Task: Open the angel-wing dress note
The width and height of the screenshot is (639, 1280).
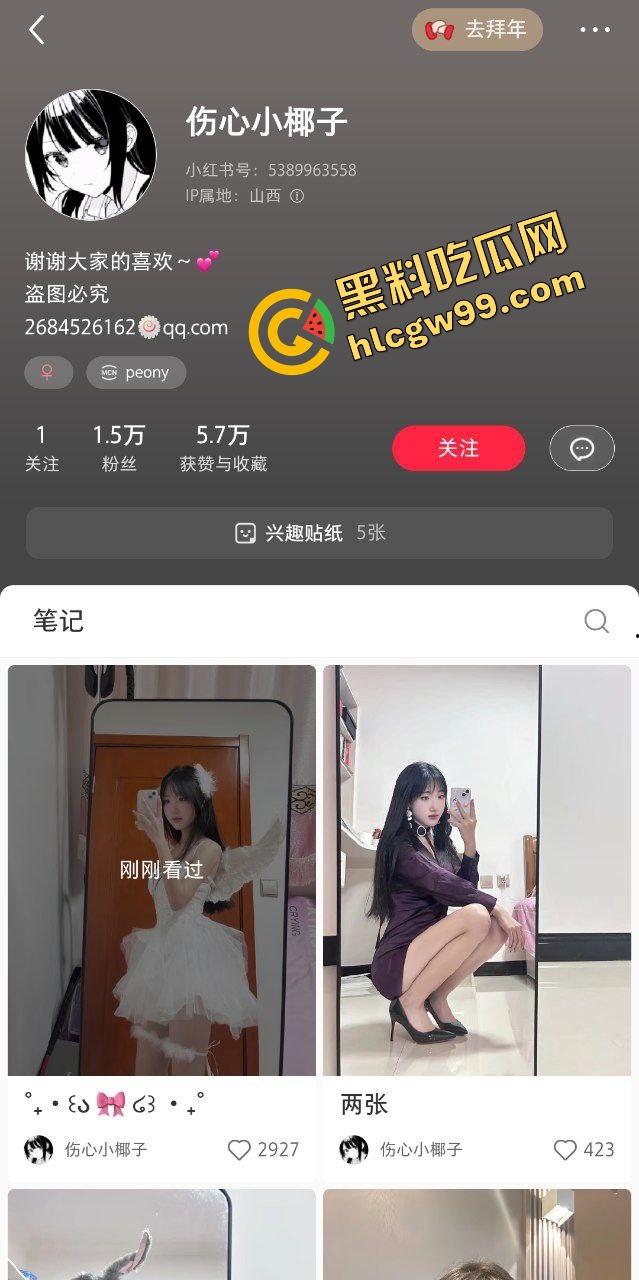Action: pyautogui.click(x=162, y=870)
